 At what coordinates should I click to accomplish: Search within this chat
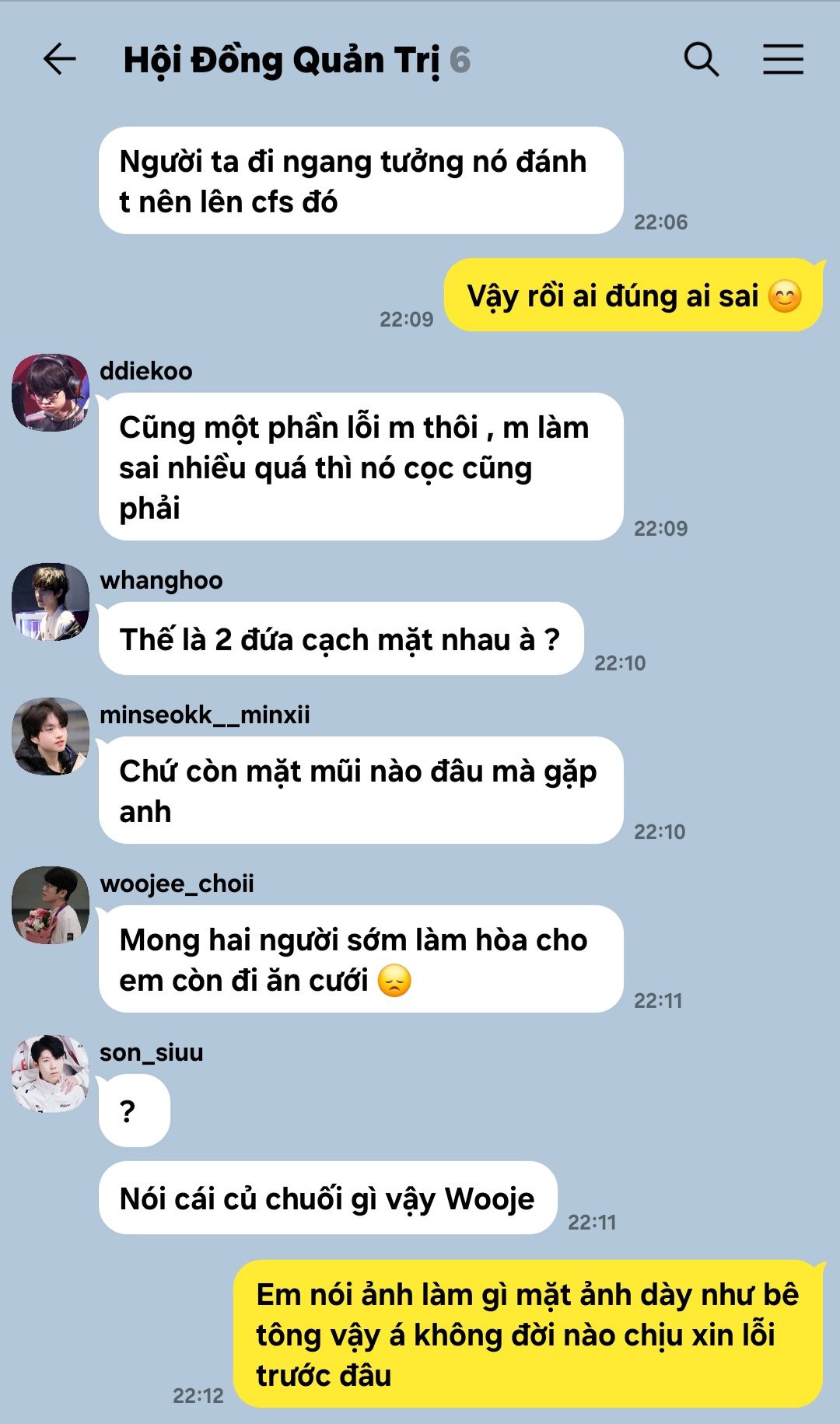tap(701, 59)
